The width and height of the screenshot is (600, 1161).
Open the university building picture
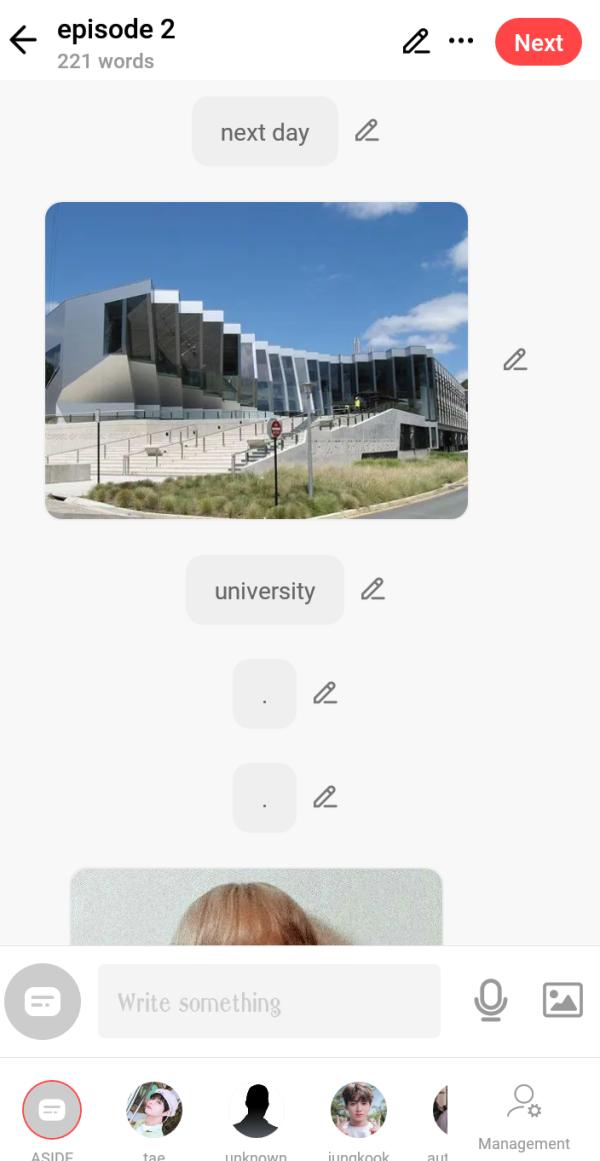coord(256,360)
